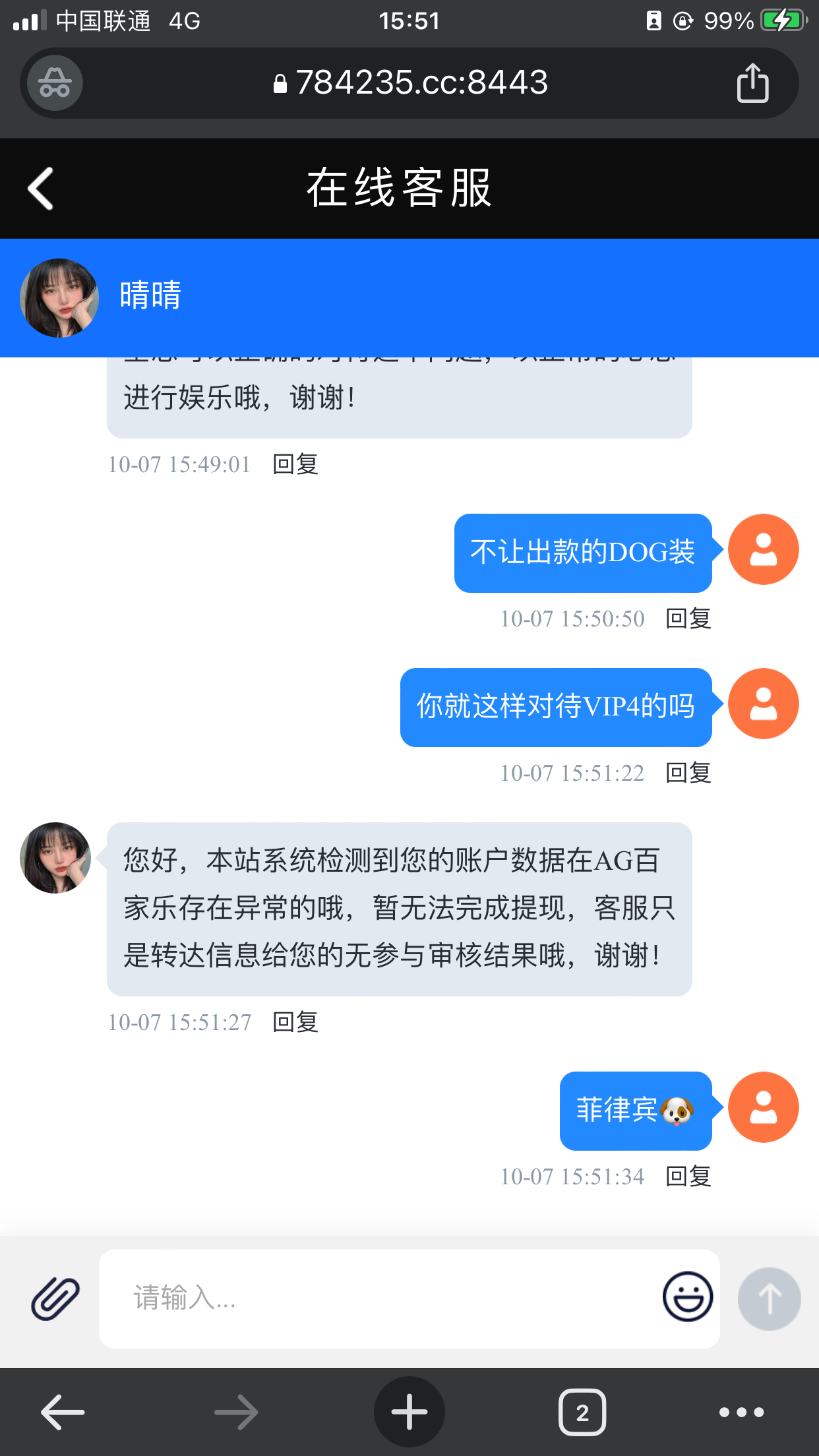Tap the secure padlock icon in address bar

coord(280,82)
